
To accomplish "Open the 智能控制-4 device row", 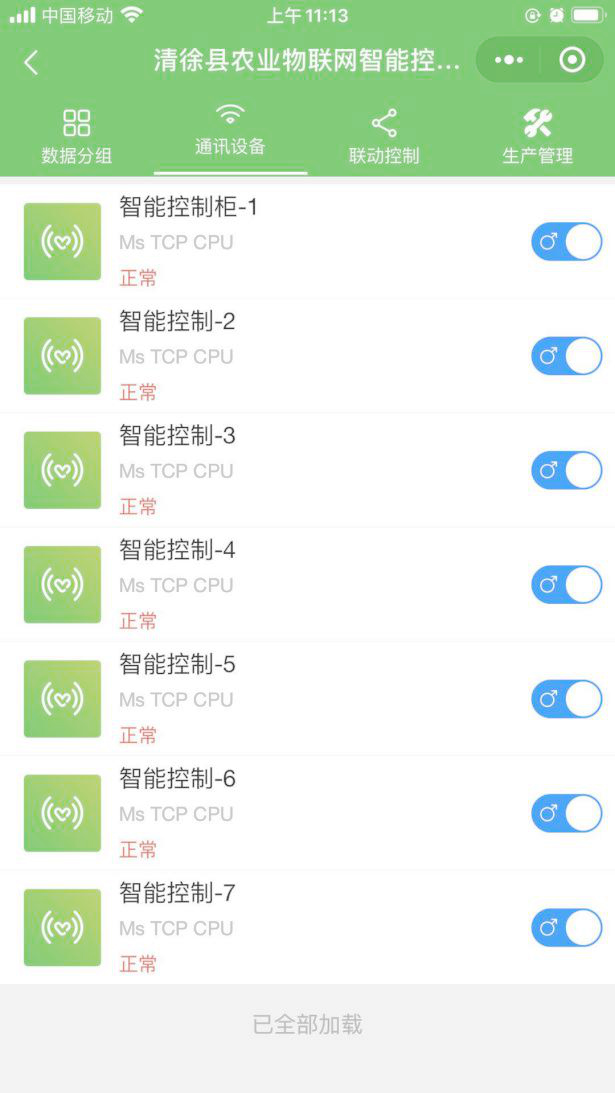I will pyautogui.click(x=308, y=585).
